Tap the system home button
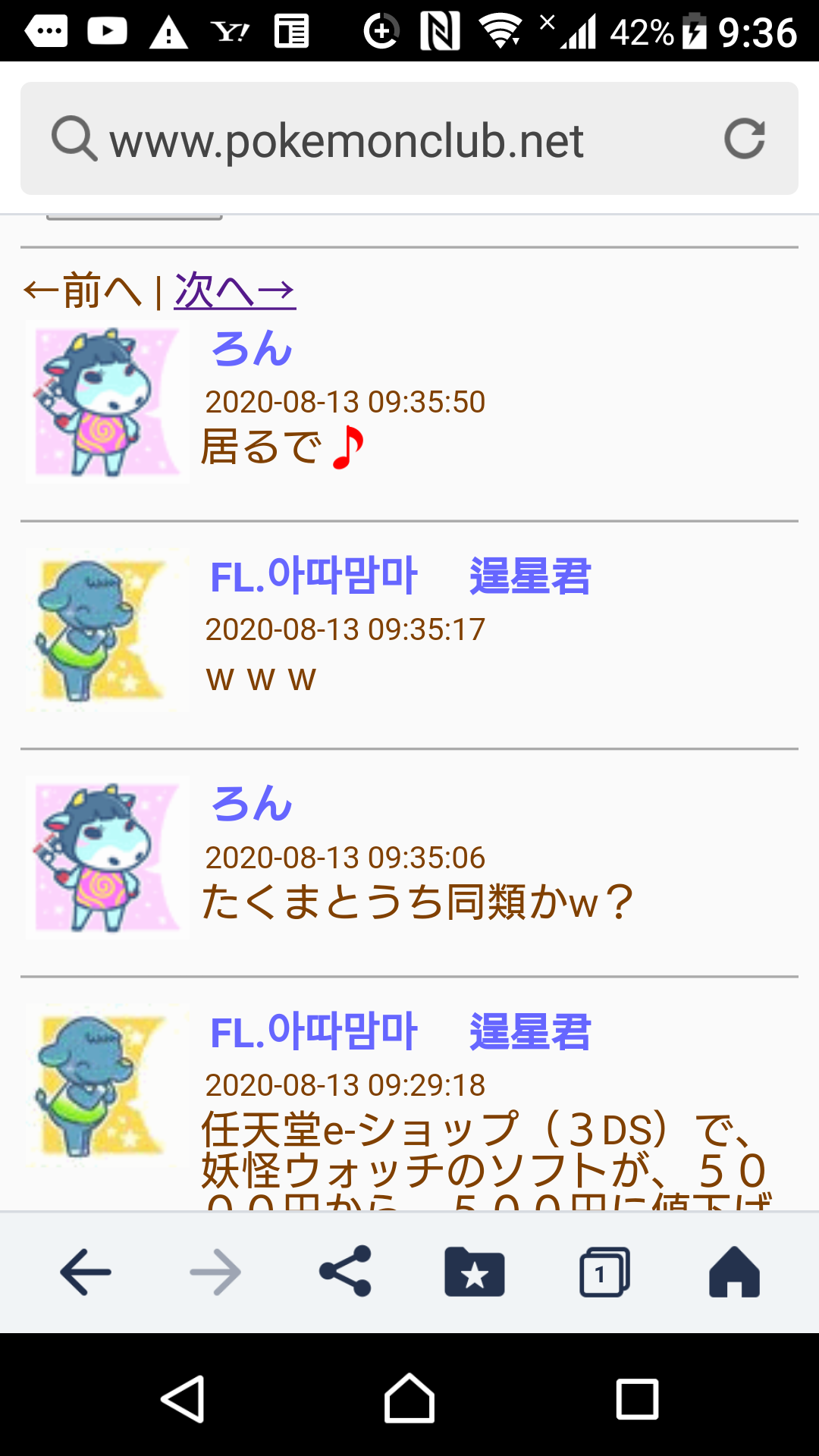The height and width of the screenshot is (1456, 819). point(409,1398)
